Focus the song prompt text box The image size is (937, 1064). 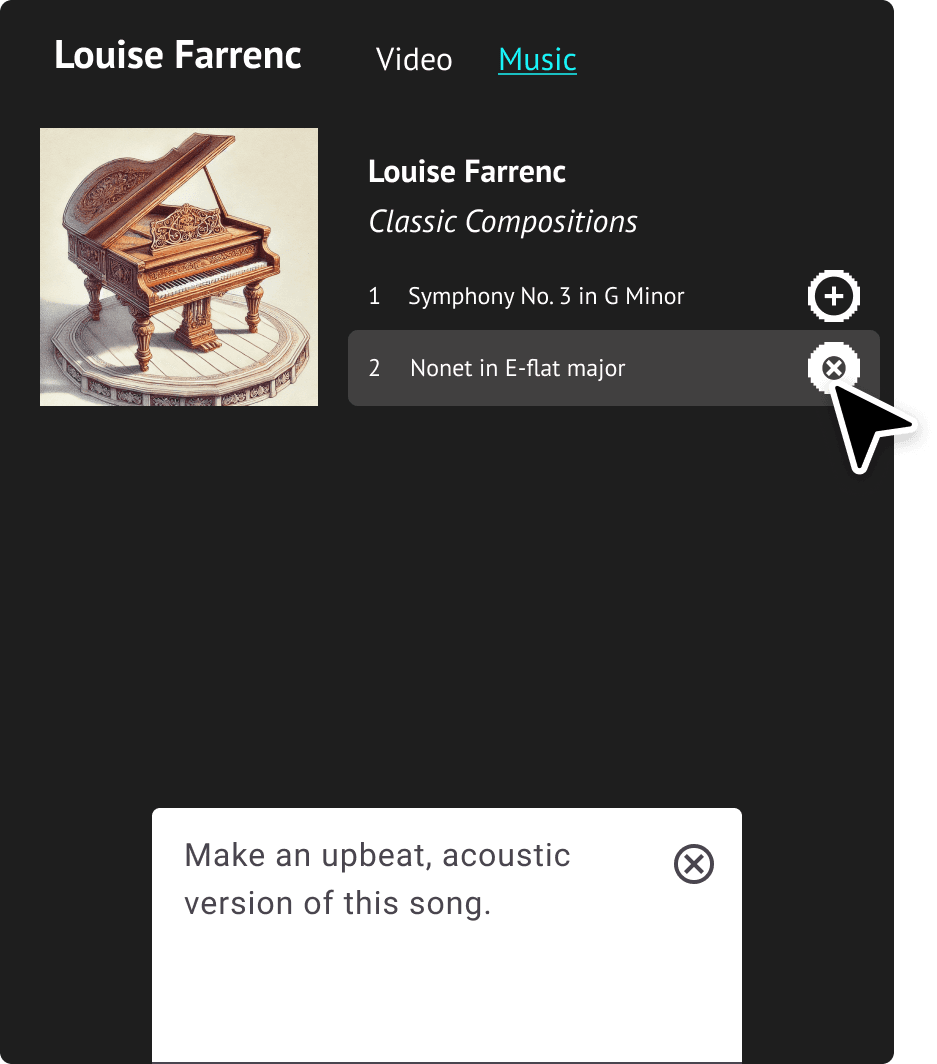420,960
